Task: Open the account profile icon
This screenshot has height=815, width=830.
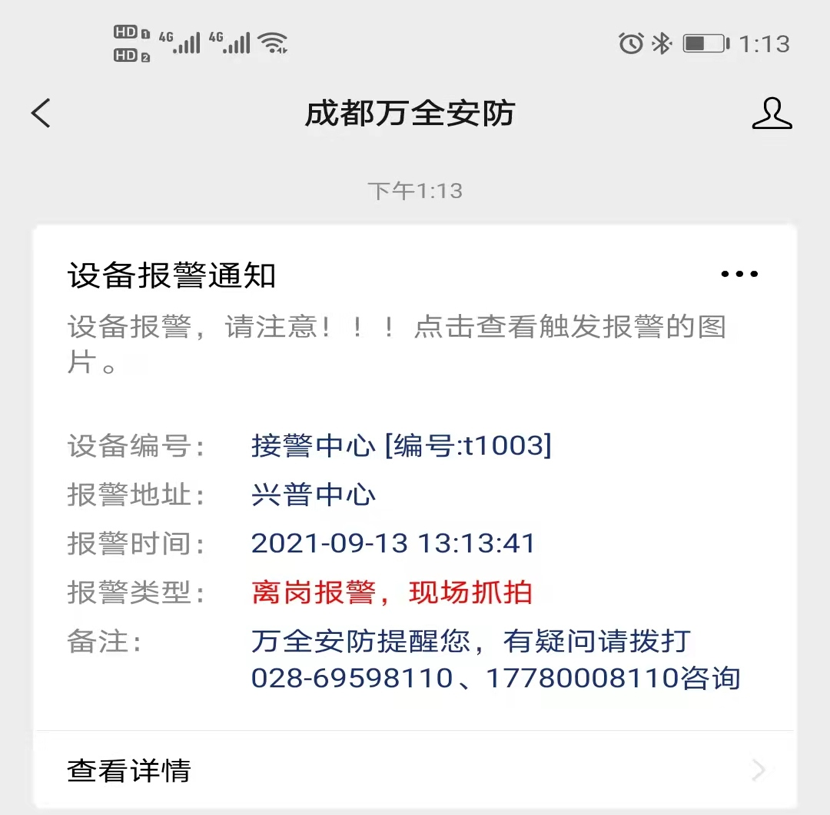Action: [771, 113]
